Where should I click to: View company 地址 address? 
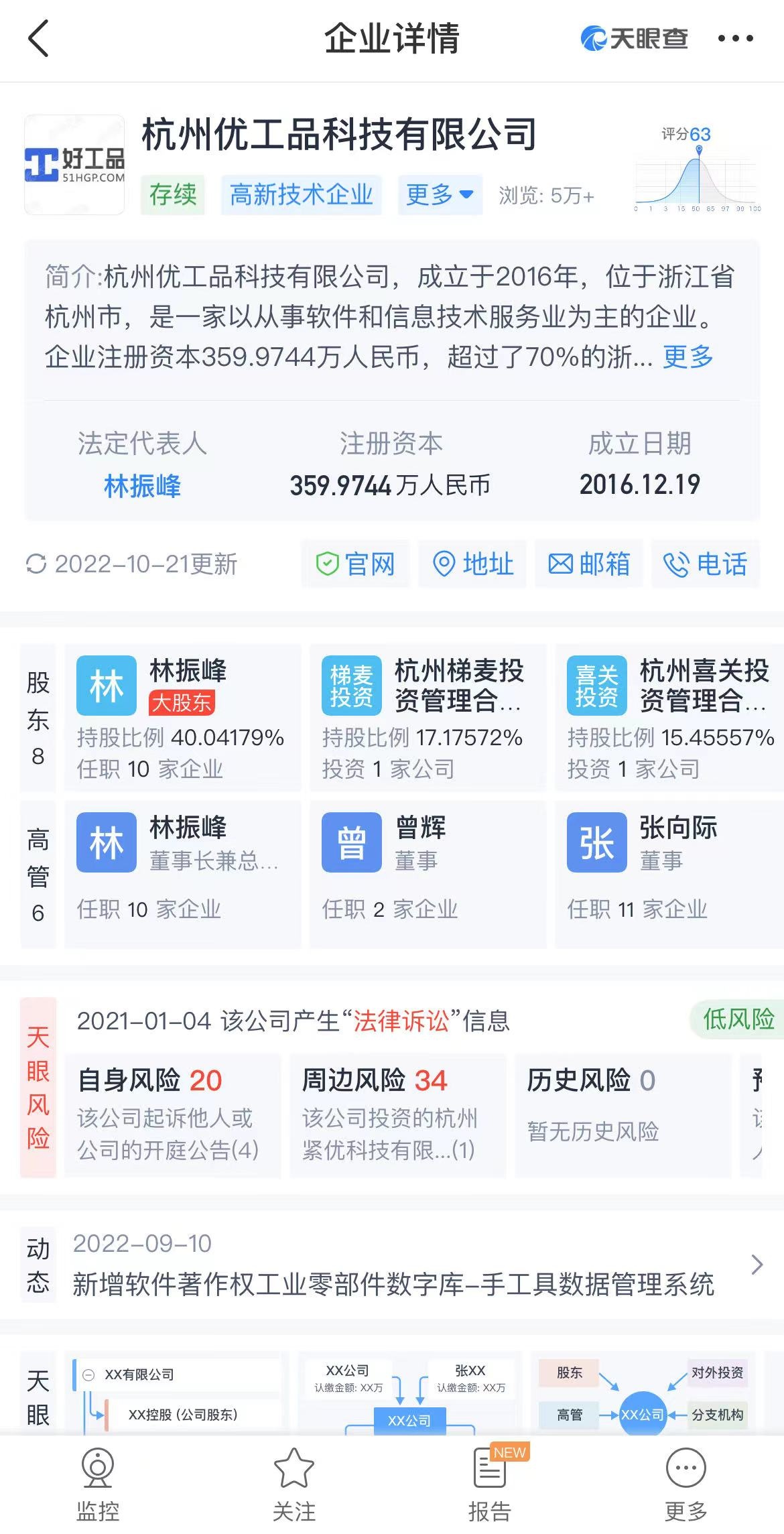(x=473, y=564)
